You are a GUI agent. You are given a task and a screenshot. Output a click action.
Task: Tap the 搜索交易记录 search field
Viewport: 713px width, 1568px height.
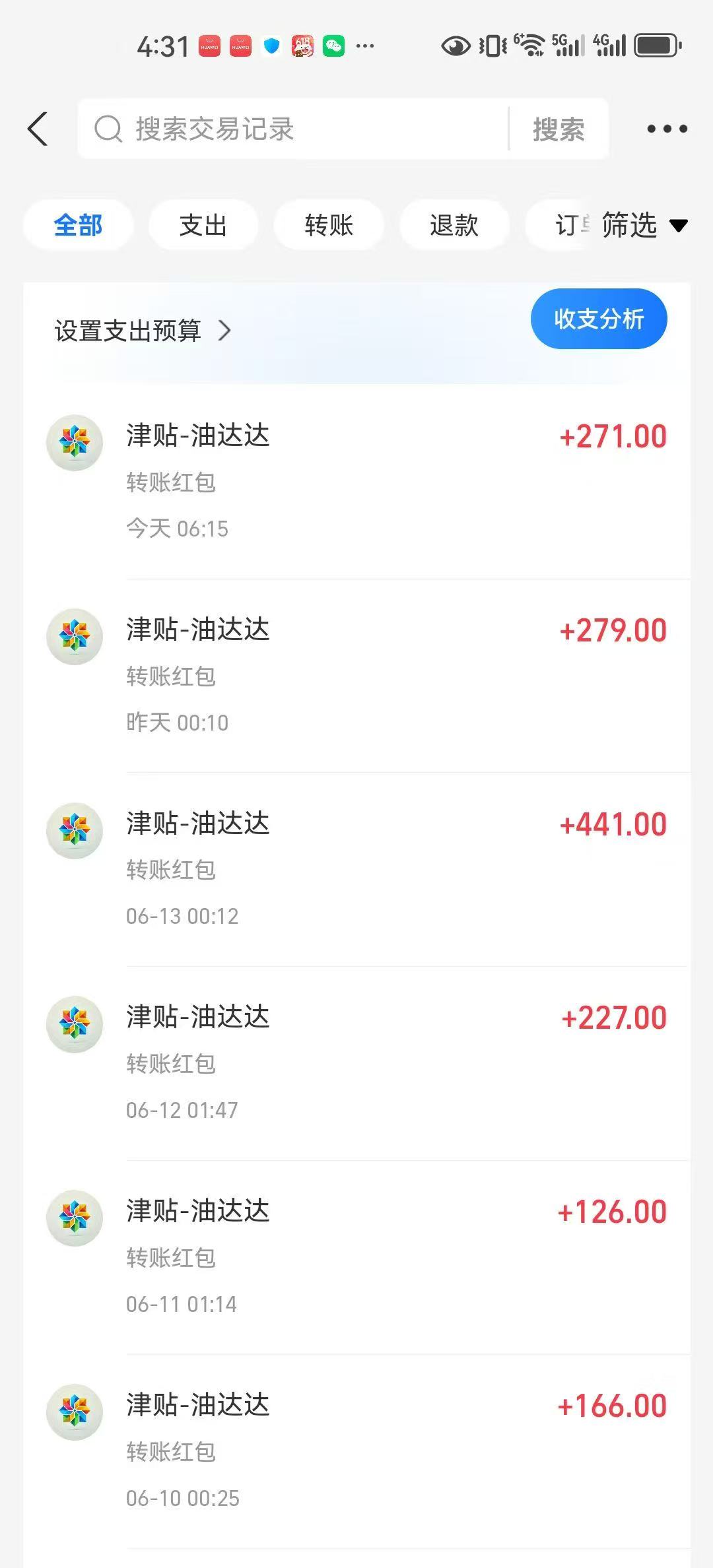(294, 129)
